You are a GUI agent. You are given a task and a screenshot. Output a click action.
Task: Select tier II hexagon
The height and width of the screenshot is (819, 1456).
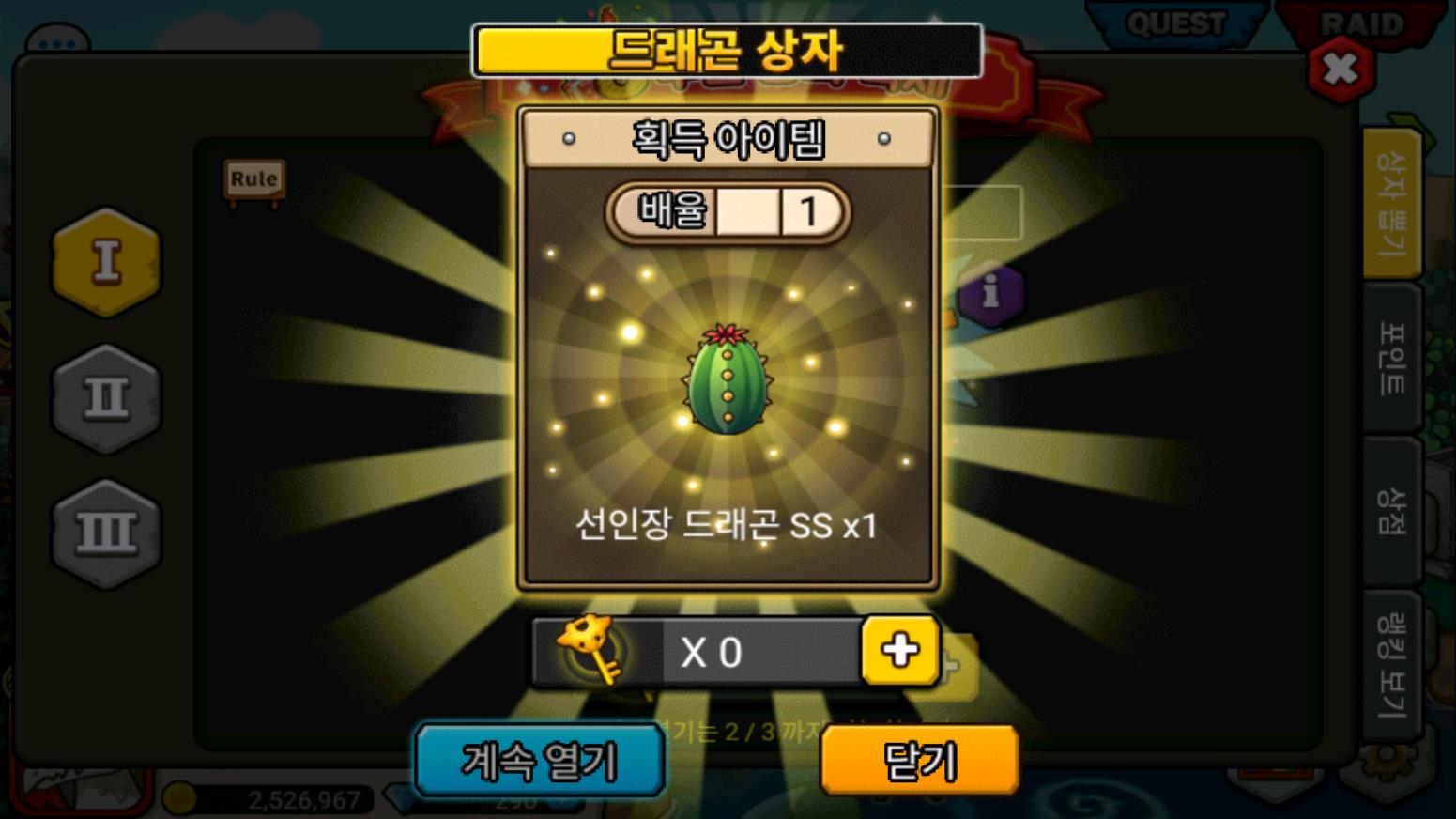click(x=106, y=398)
